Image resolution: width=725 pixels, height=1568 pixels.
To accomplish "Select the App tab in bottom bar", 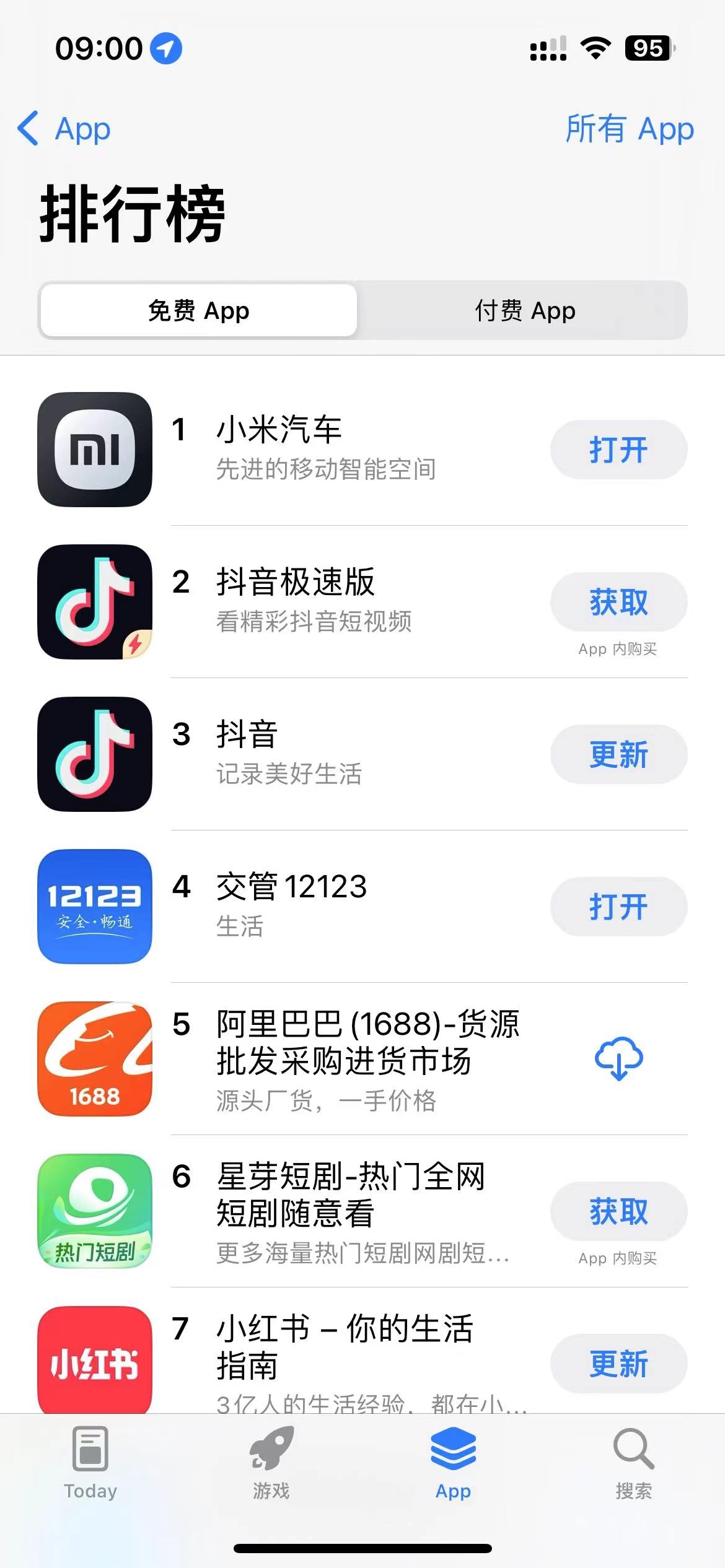I will [453, 1463].
